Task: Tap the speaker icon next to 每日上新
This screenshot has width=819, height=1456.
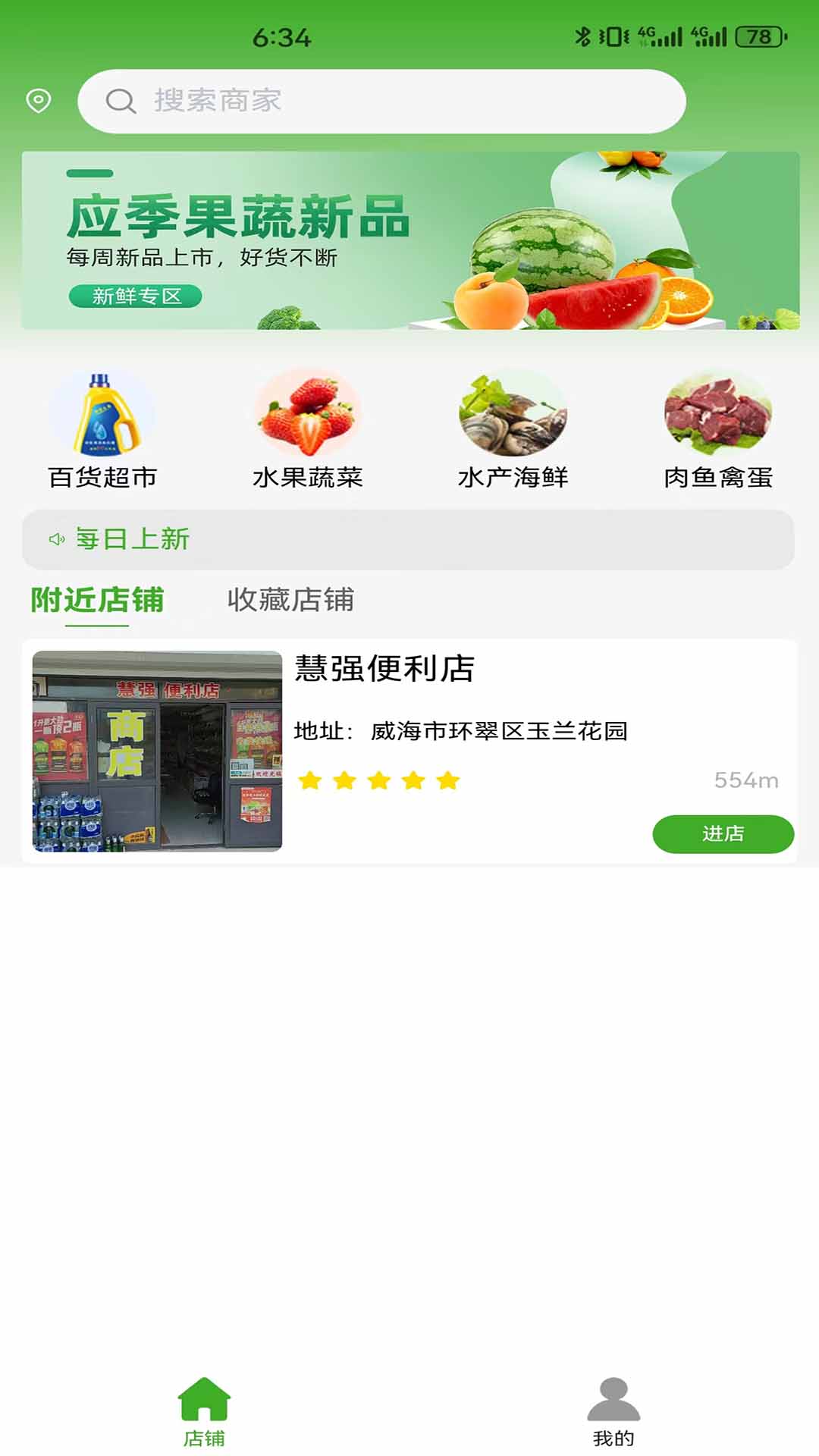Action: tap(55, 540)
